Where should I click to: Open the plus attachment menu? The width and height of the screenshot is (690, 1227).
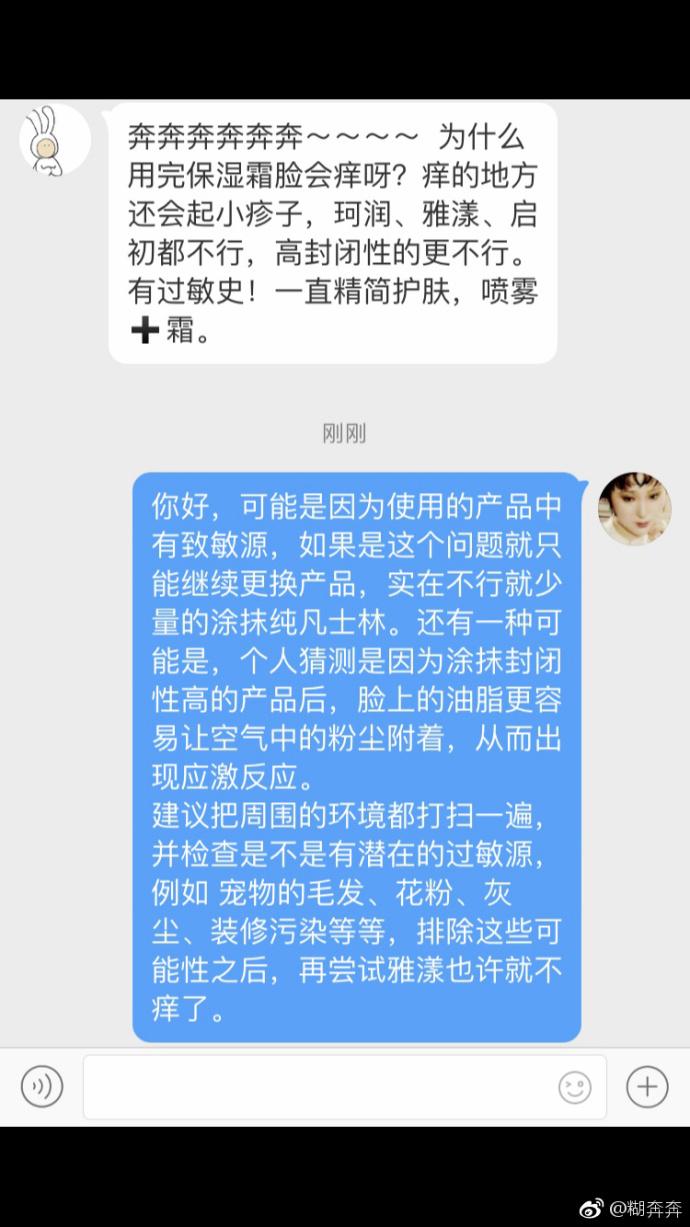tap(647, 1086)
